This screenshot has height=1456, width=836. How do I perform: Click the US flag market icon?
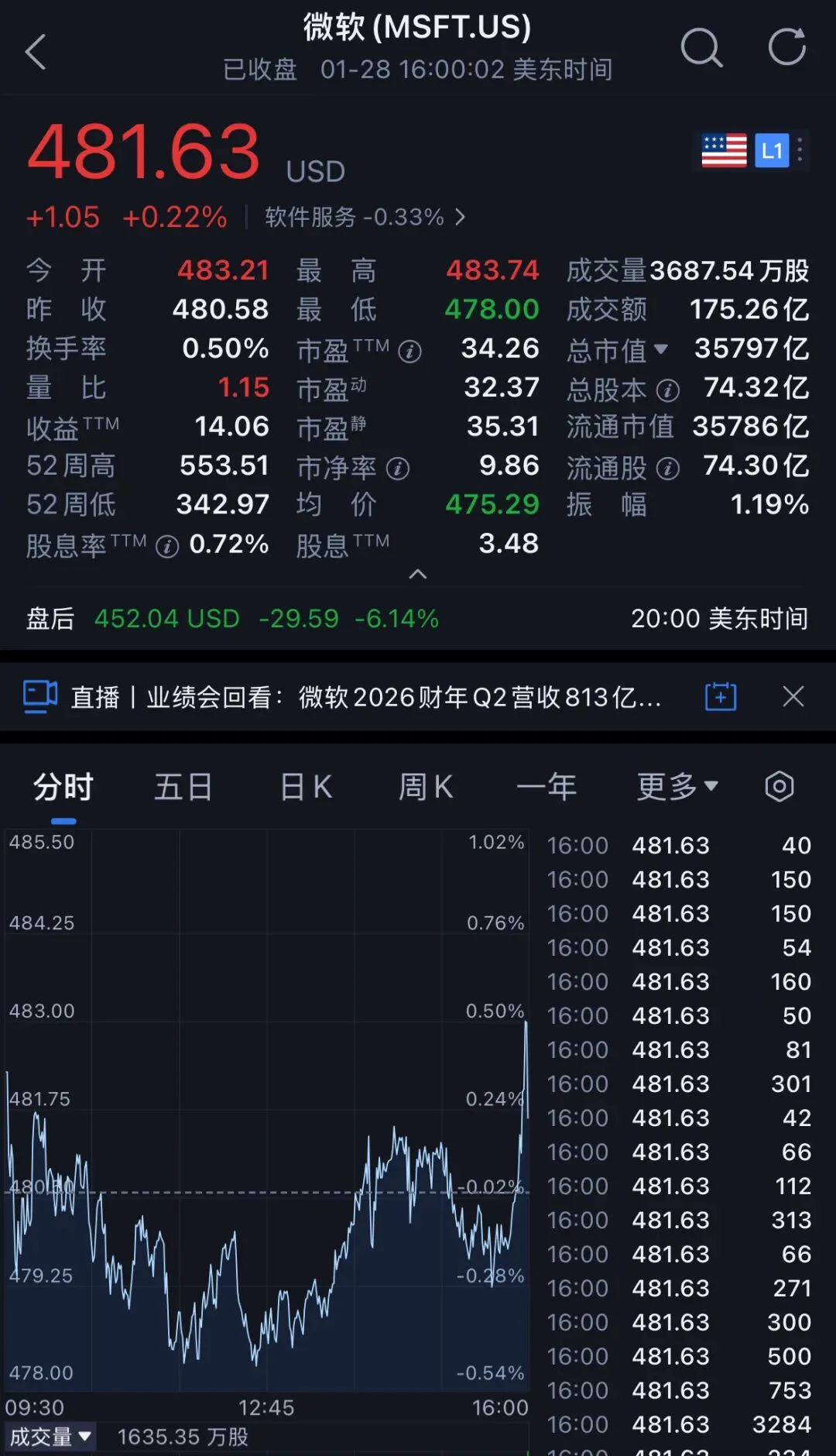[x=724, y=149]
